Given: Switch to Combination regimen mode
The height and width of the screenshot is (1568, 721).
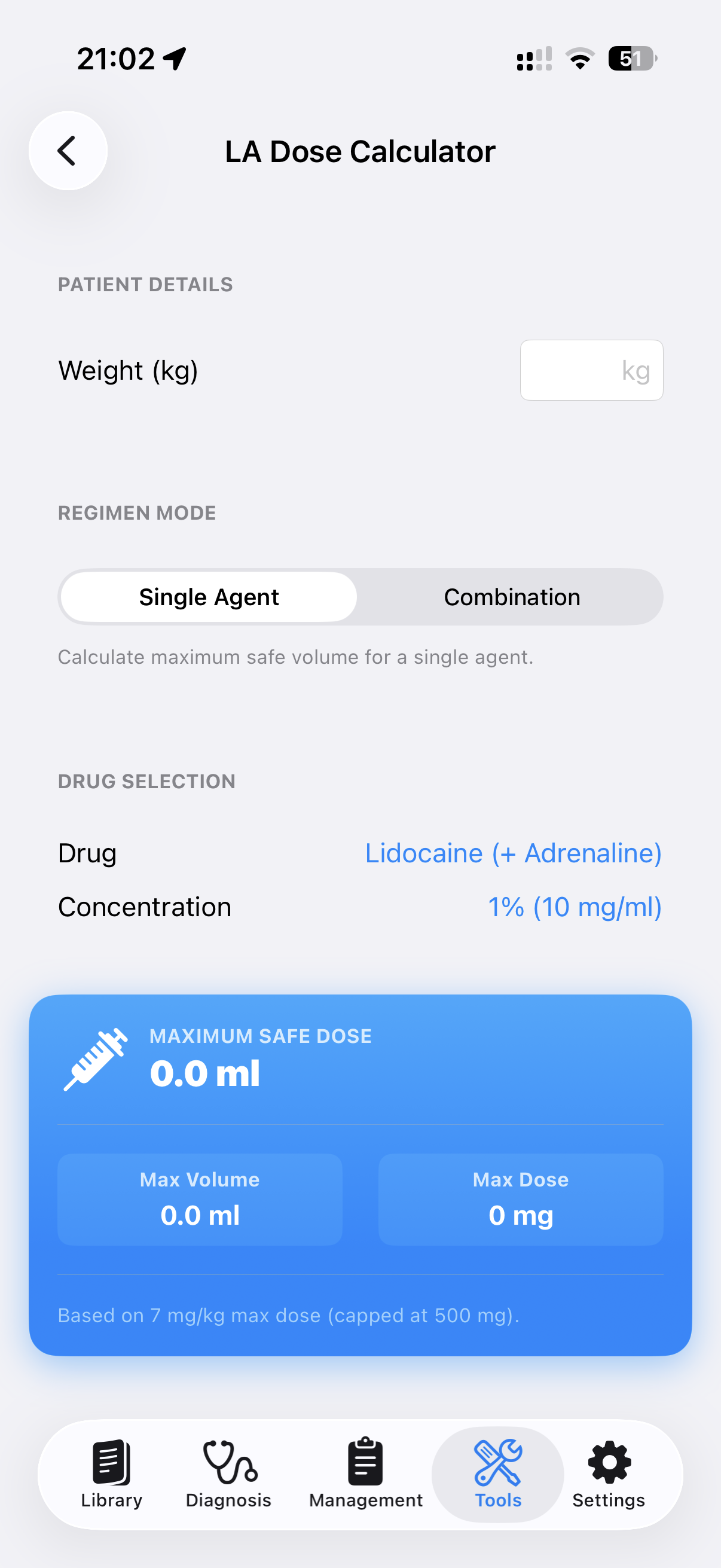Looking at the screenshot, I should 511,597.
